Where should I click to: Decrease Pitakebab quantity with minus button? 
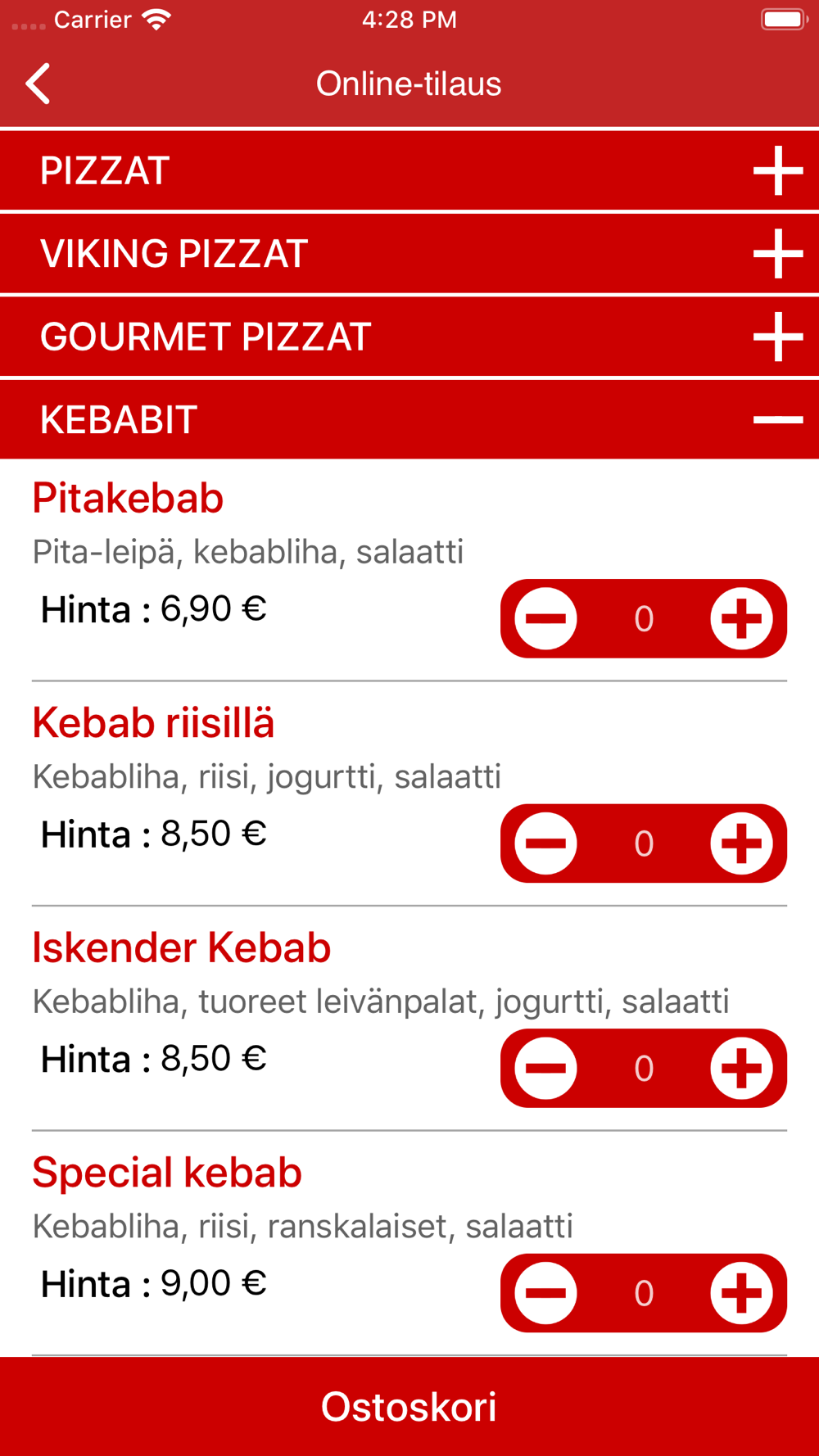(545, 618)
